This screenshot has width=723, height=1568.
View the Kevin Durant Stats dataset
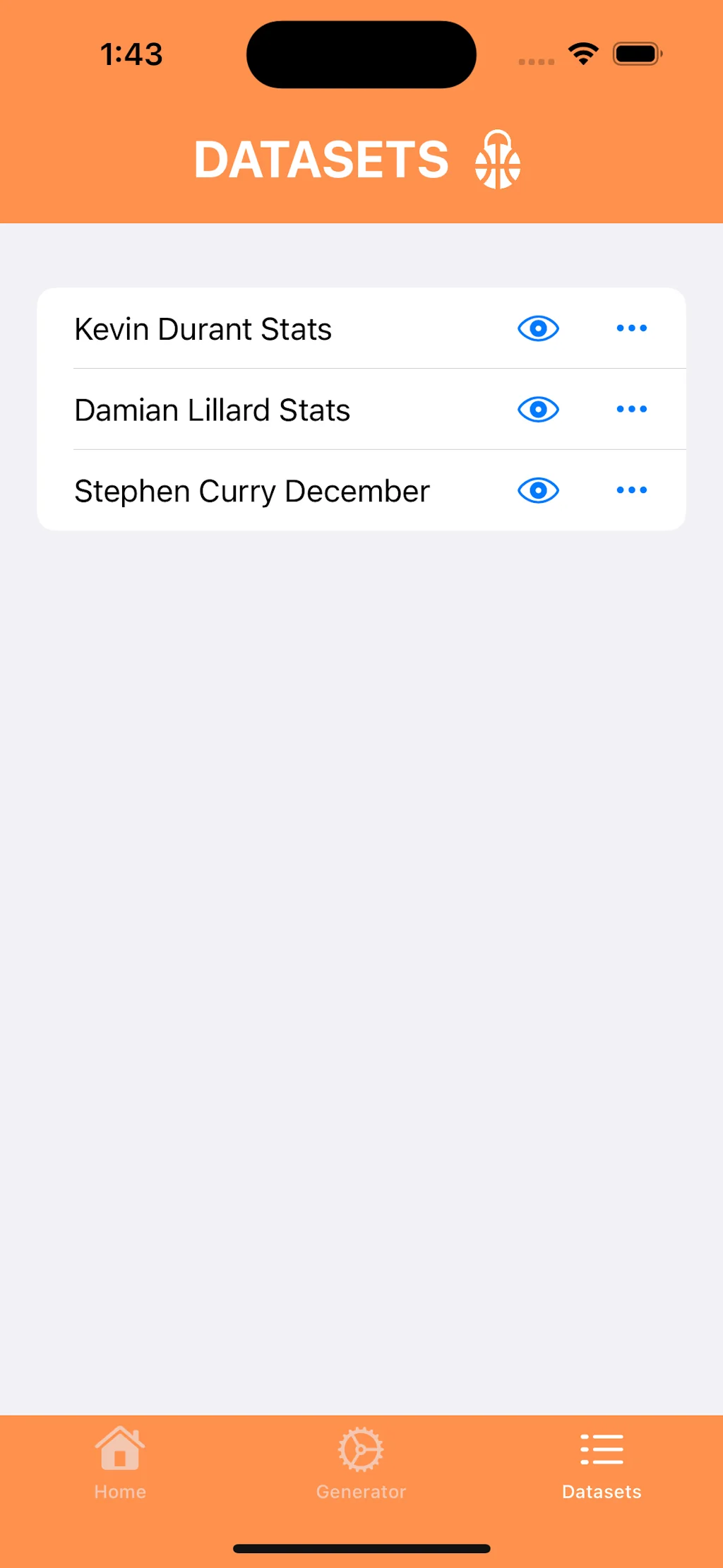538,328
